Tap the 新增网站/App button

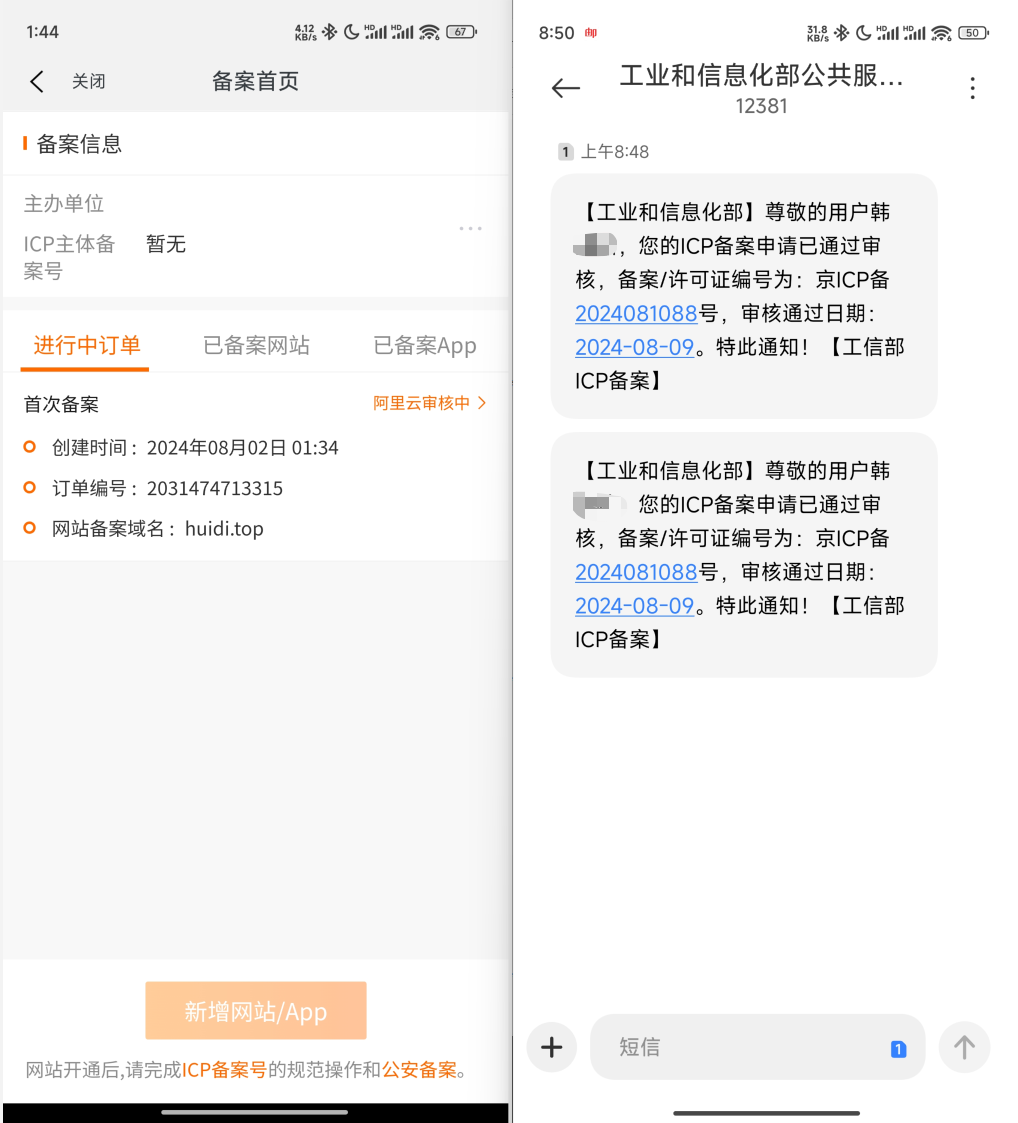(256, 1011)
